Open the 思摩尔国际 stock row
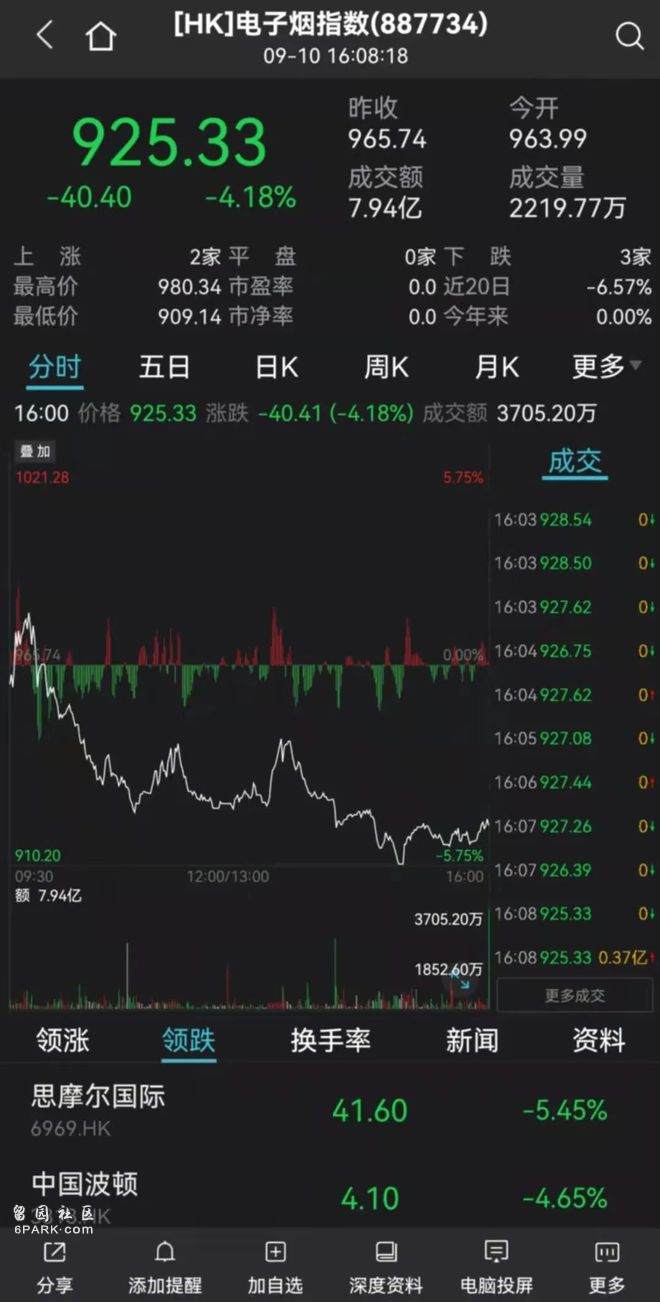Image resolution: width=660 pixels, height=1302 pixels. tap(330, 1110)
